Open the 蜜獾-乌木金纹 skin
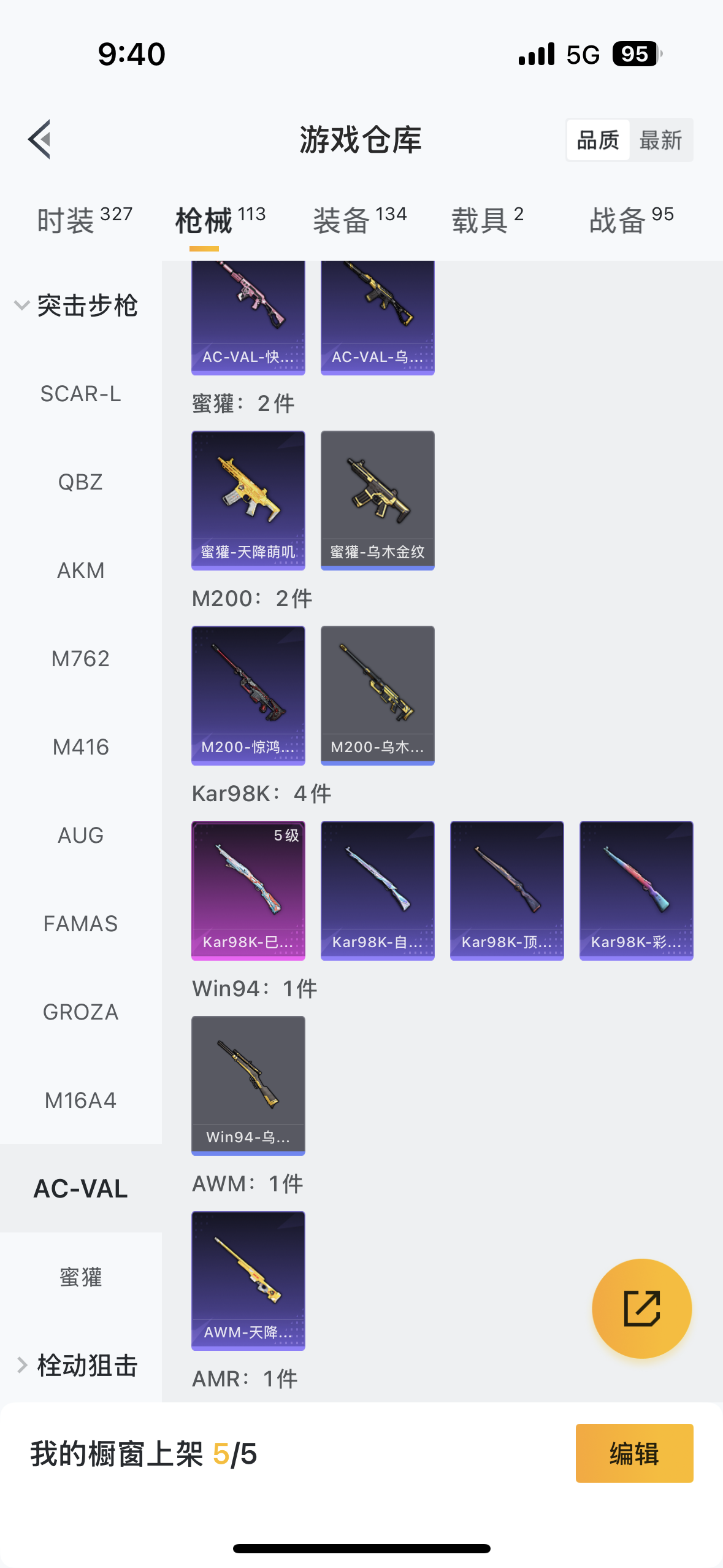Viewport: 723px width, 1568px height. (x=378, y=500)
